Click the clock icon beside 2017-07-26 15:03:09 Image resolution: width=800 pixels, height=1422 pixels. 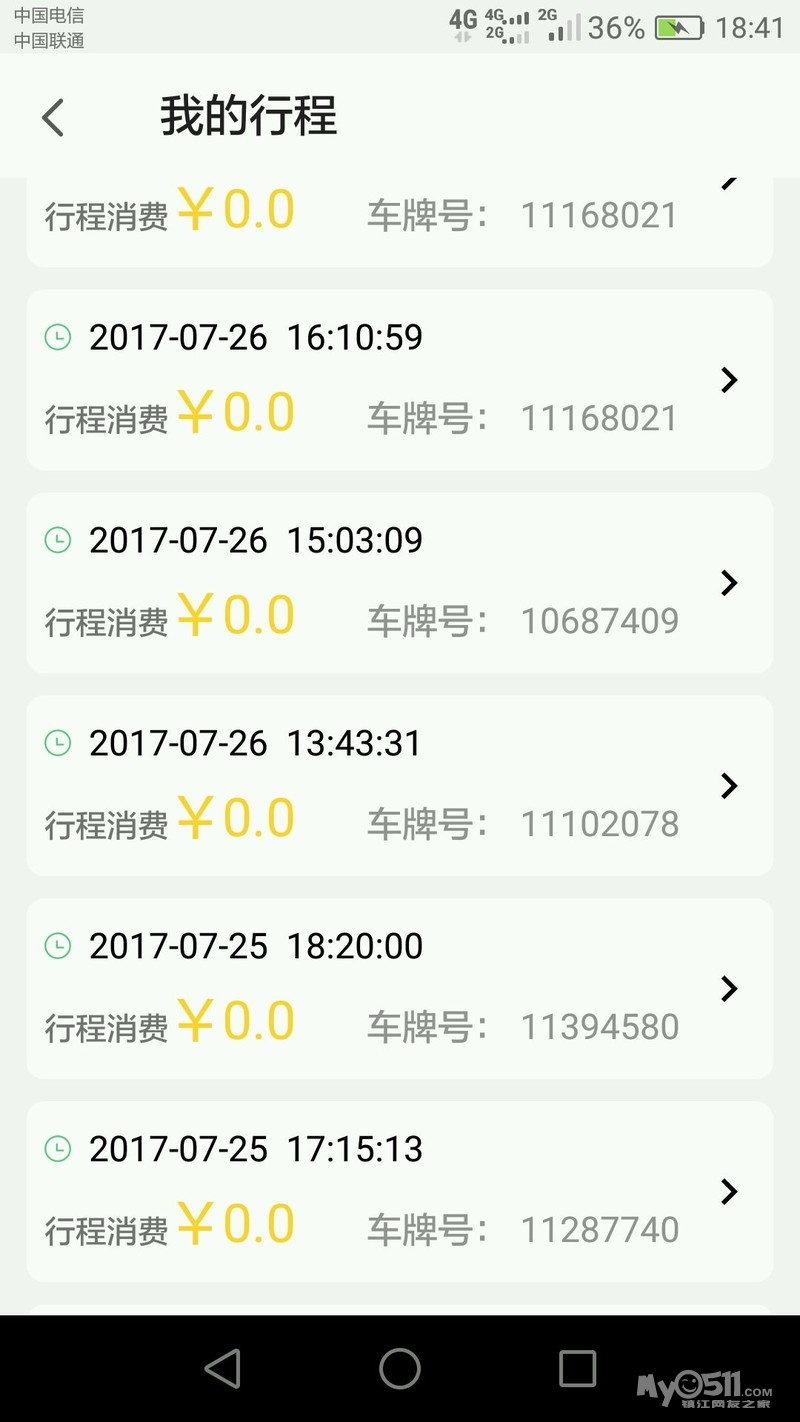(x=59, y=540)
